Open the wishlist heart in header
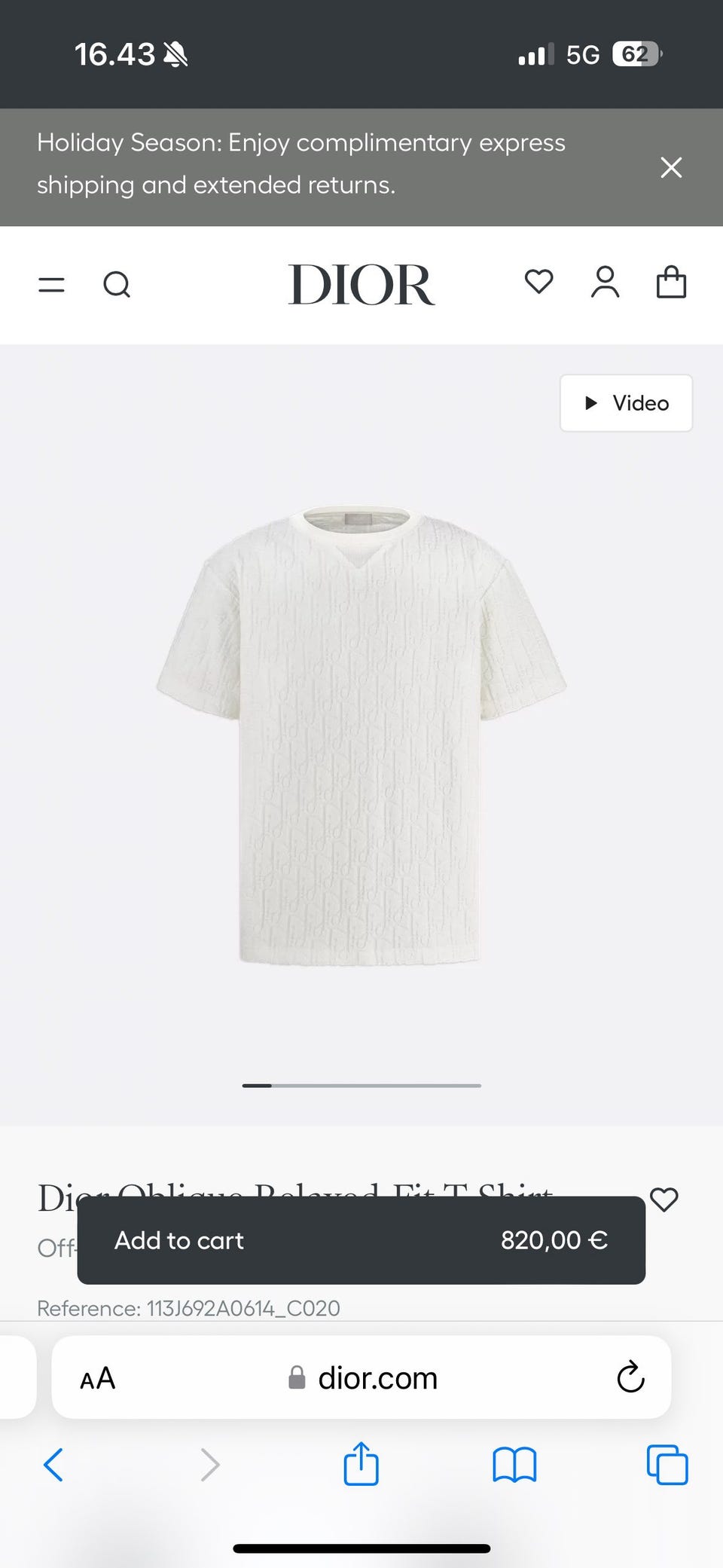 point(538,282)
